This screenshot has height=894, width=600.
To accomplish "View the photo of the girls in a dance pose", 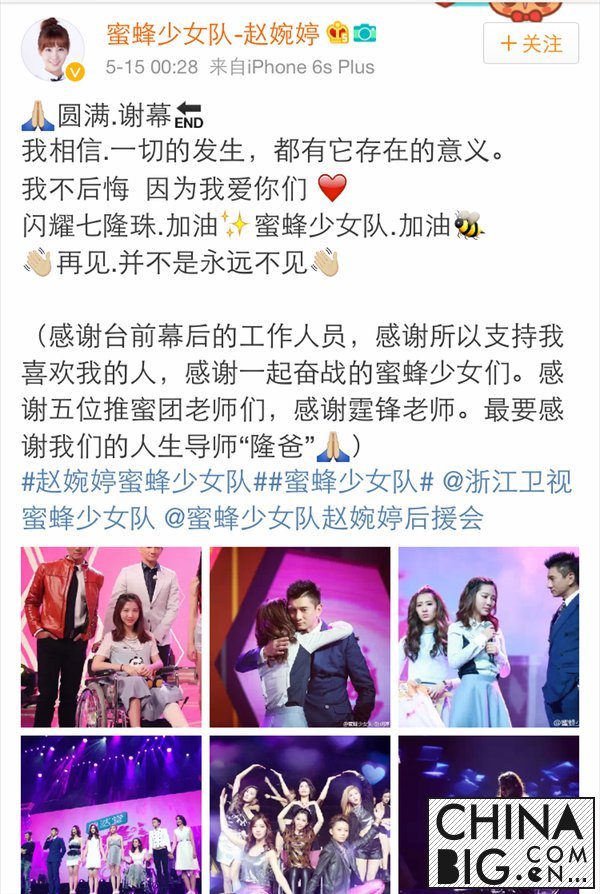I will [299, 814].
